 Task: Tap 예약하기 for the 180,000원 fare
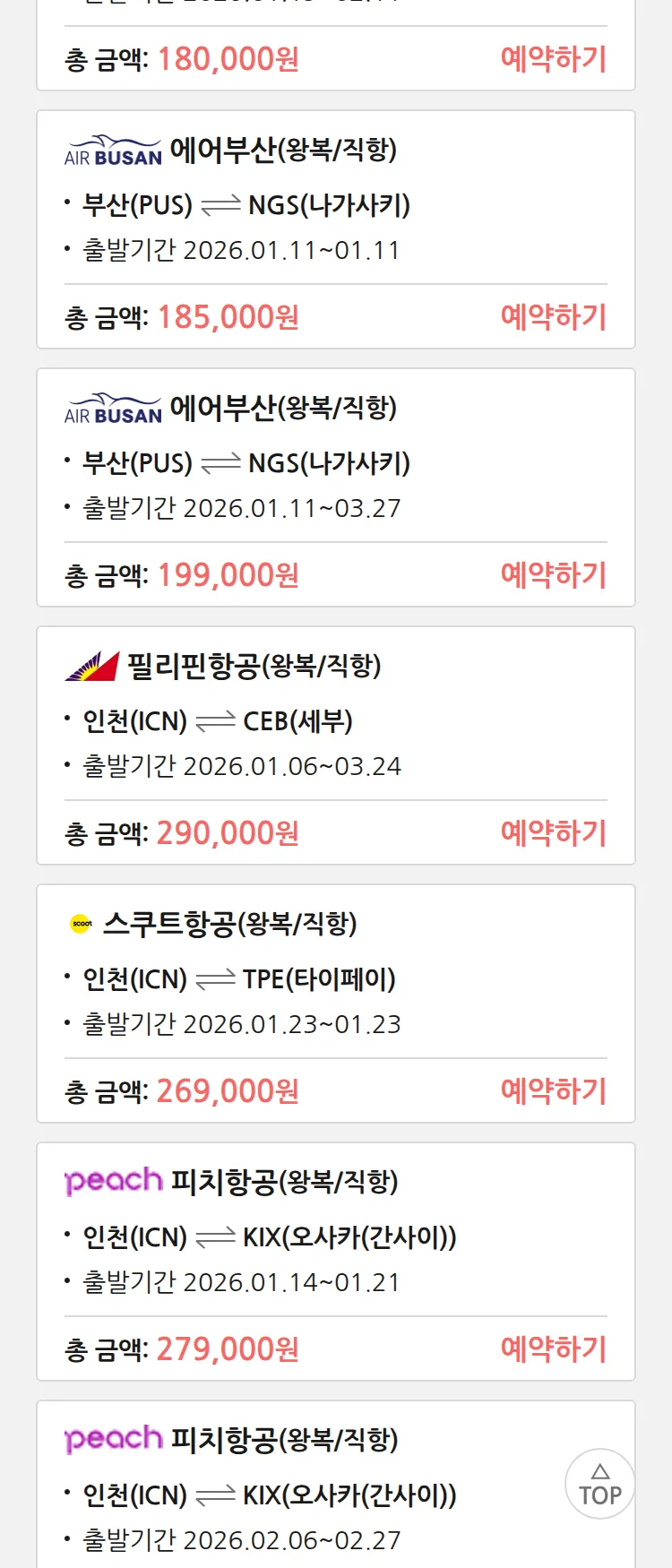553,59
